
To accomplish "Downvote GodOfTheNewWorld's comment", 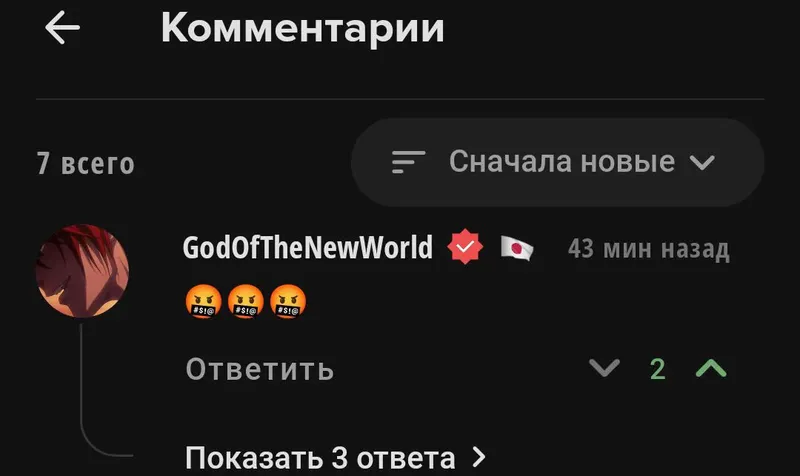I will (x=604, y=369).
